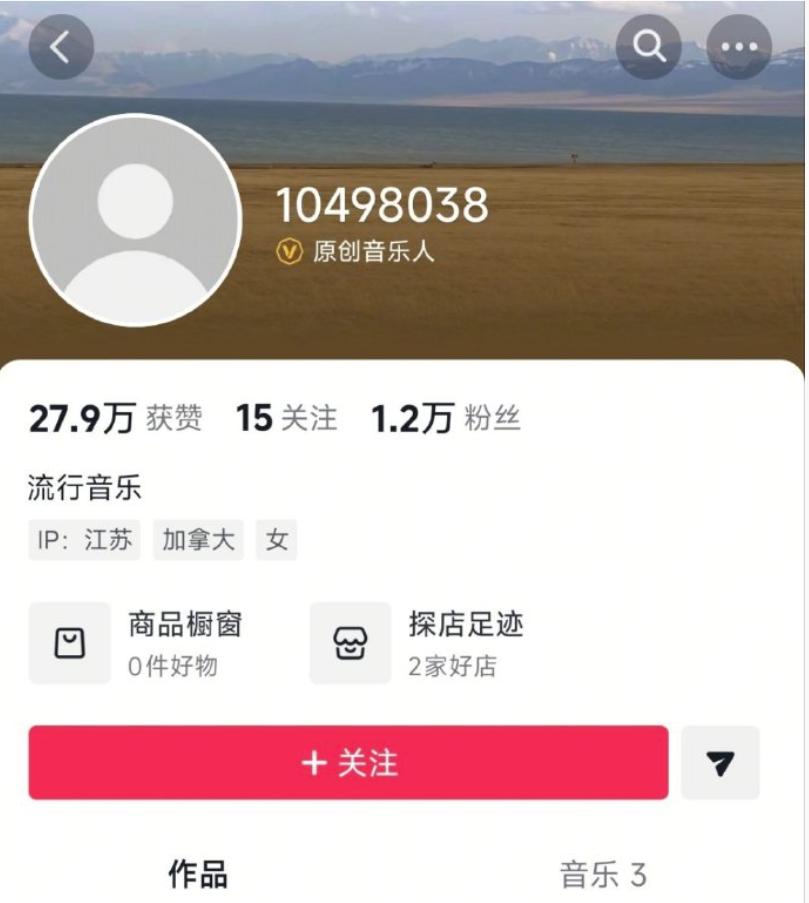Image resolution: width=809 pixels, height=903 pixels.
Task: Select the 加拿大 region tag
Action: click(197, 538)
